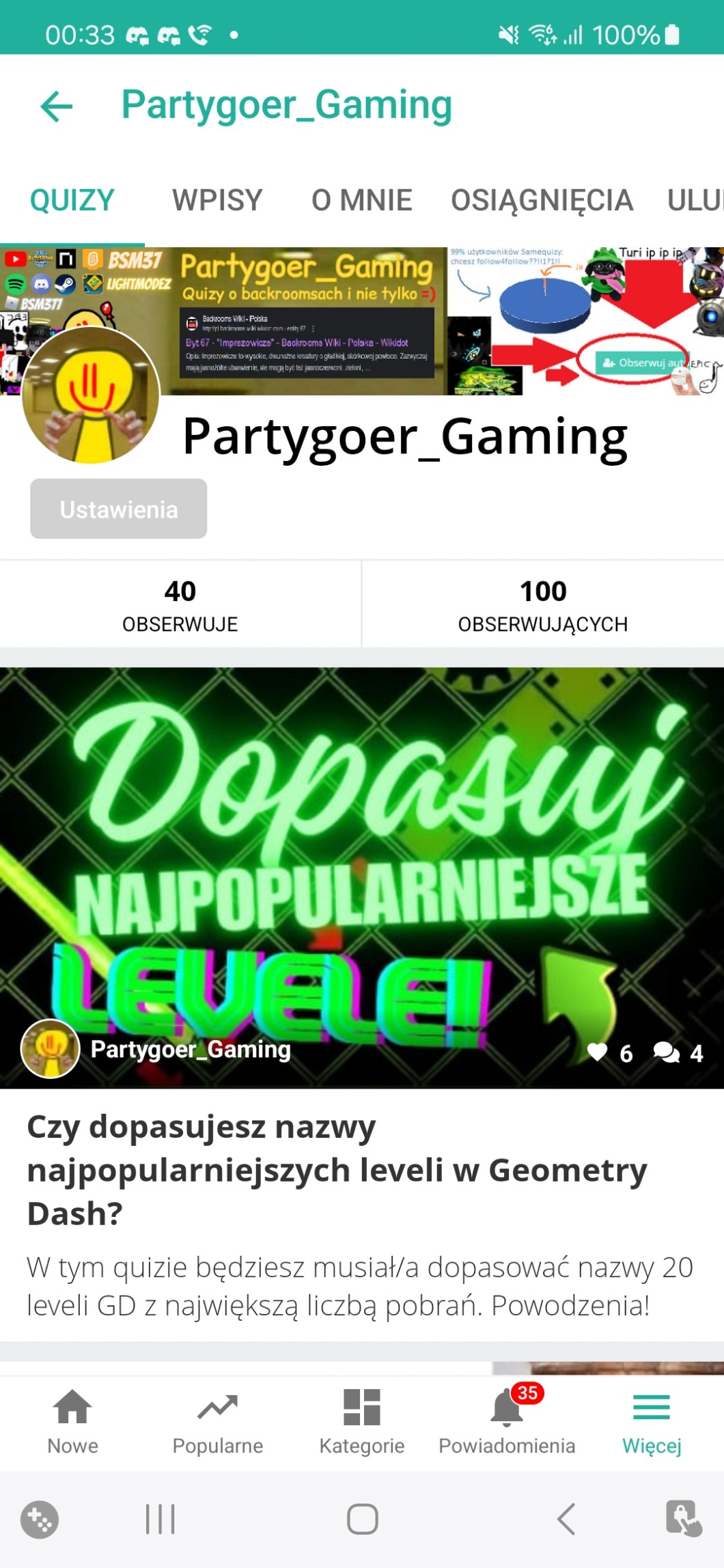The width and height of the screenshot is (724, 1568).
Task: Open Kategorie in bottom navigation
Action: (x=362, y=1422)
